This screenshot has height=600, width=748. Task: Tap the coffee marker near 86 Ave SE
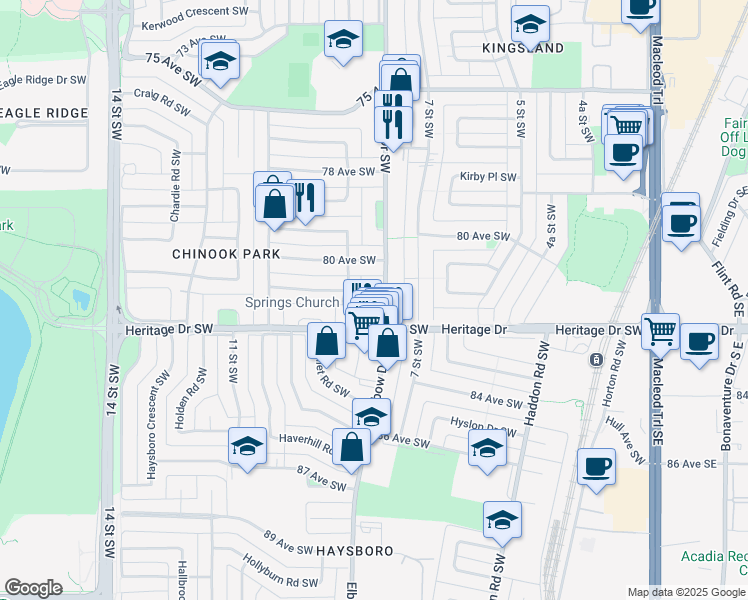pyautogui.click(x=596, y=467)
